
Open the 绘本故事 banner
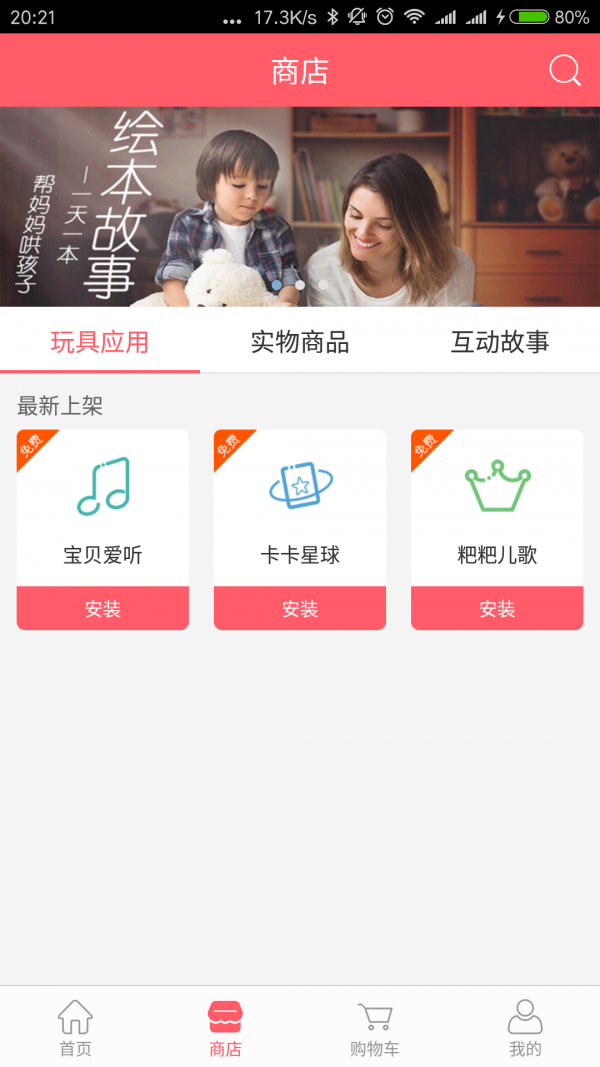[x=300, y=206]
